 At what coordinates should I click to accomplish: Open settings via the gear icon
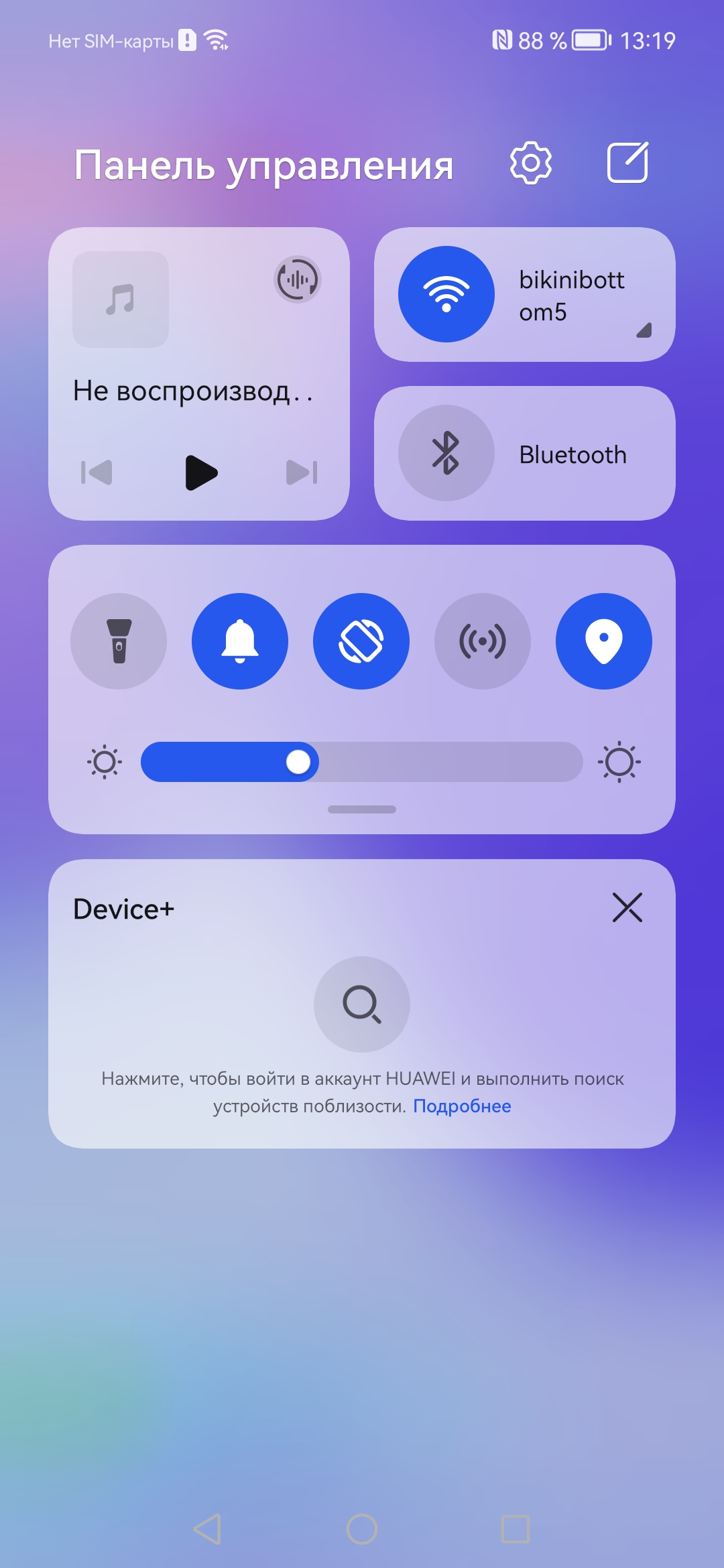(530, 163)
